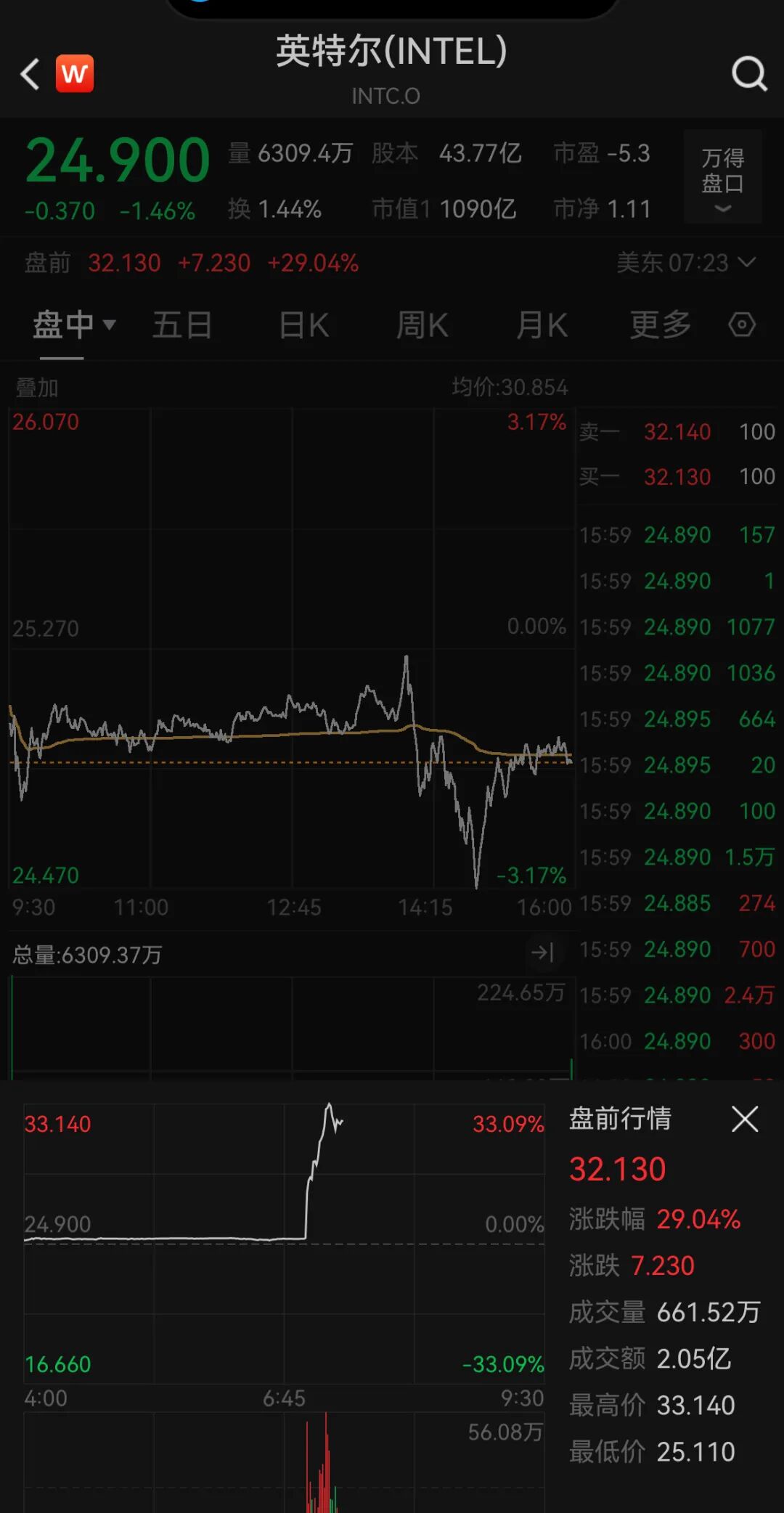Select the 盘中 chart tab

(73, 325)
